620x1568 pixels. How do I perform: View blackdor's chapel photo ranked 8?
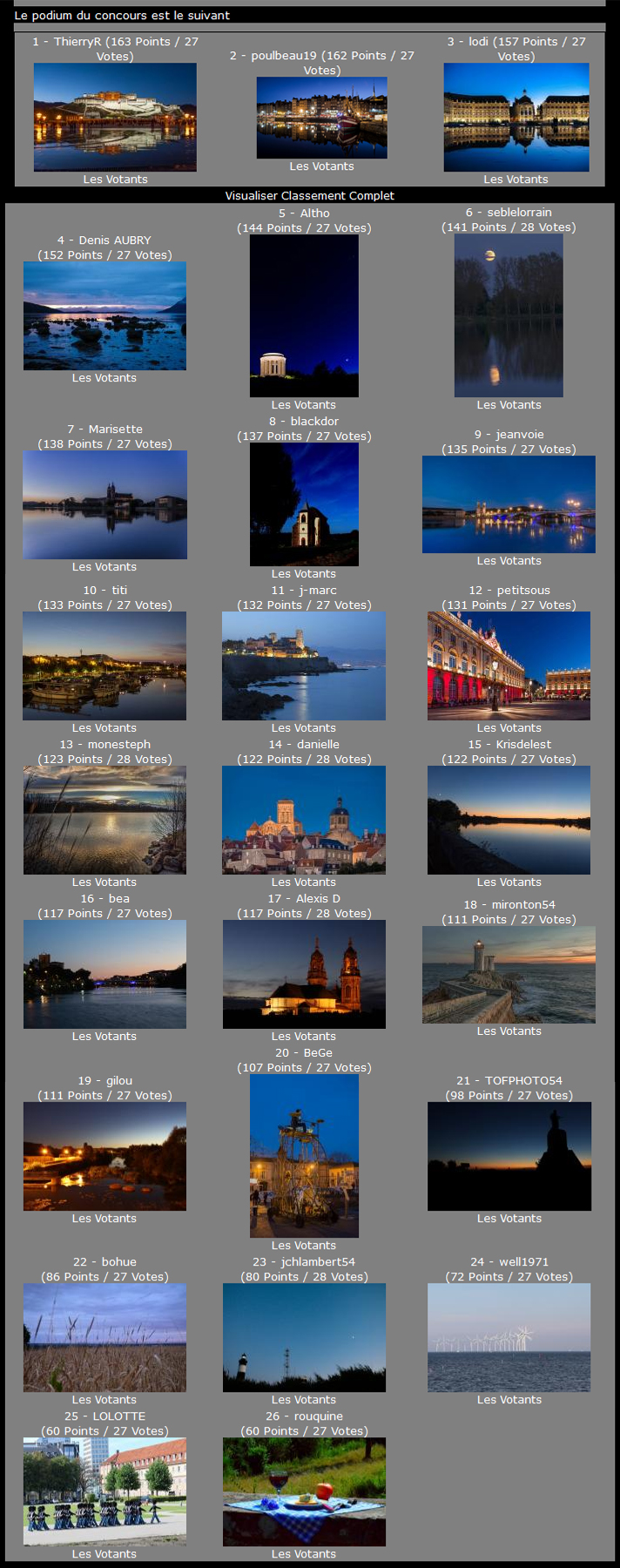[304, 504]
